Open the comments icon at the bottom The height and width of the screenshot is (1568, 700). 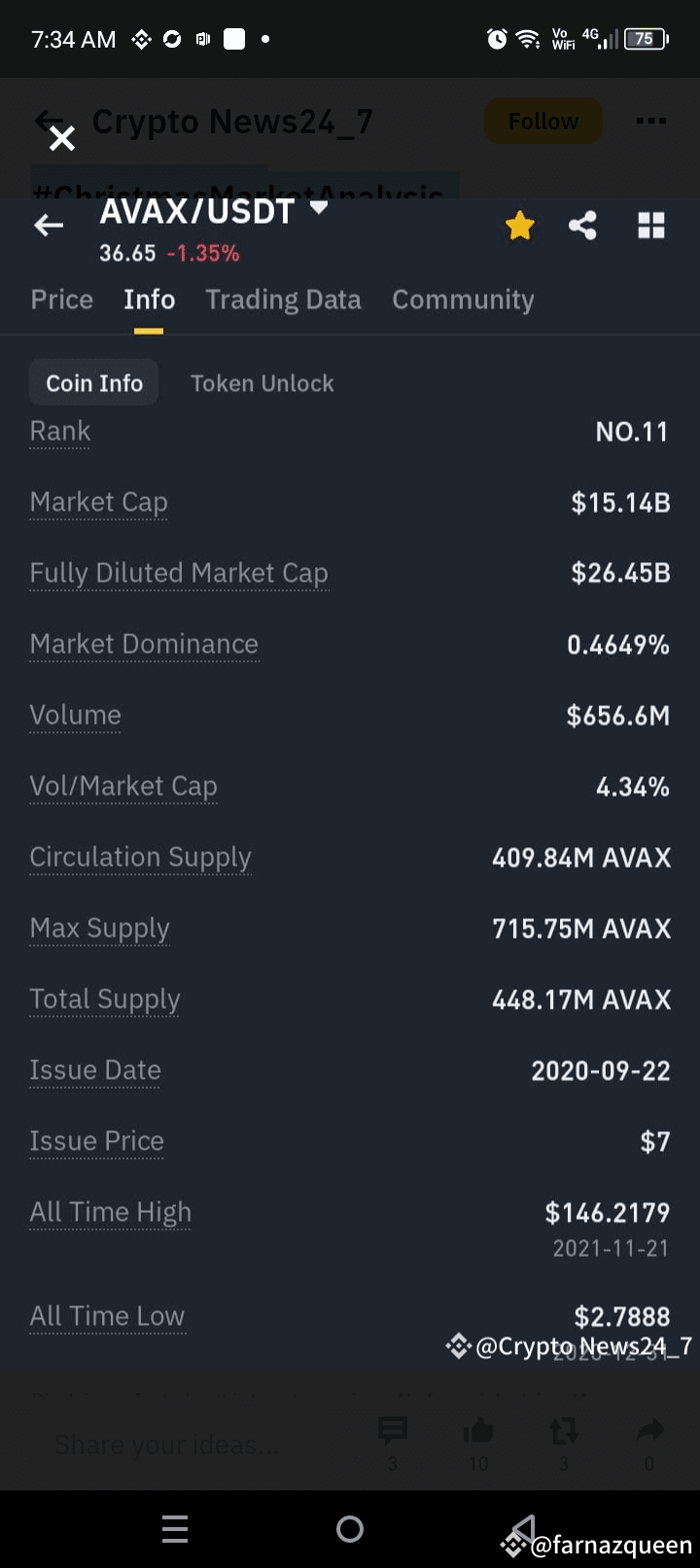(393, 1430)
